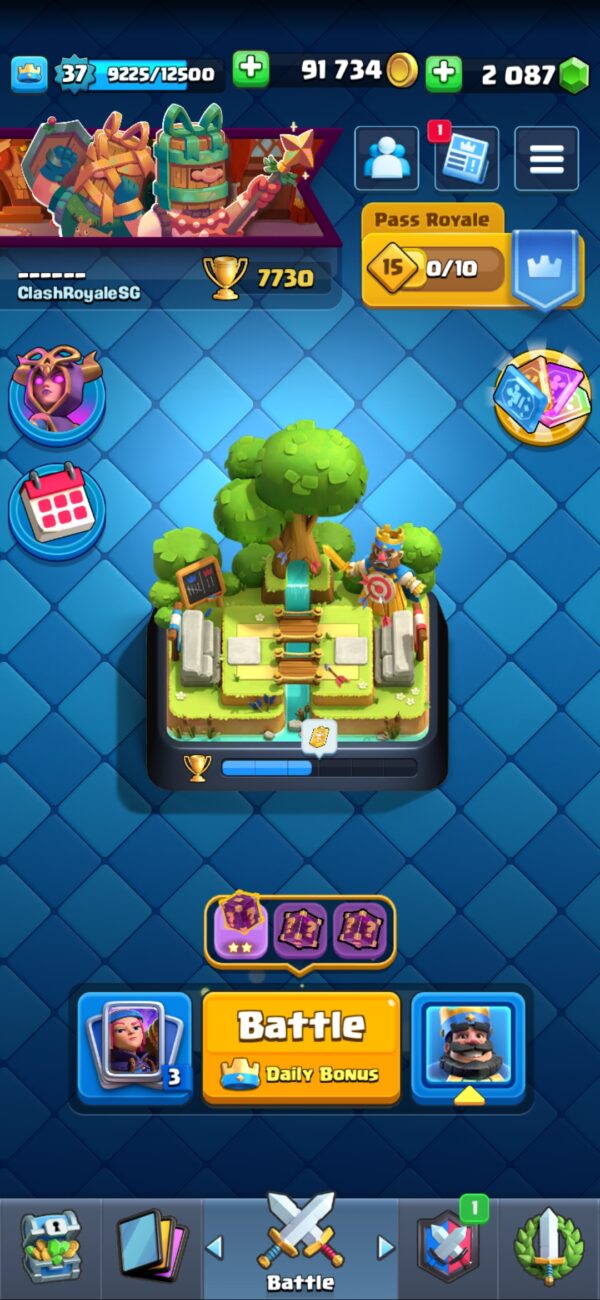600x1300 pixels.
Task: Tap the right arrow beside Battle tab
Action: (x=385, y=1247)
